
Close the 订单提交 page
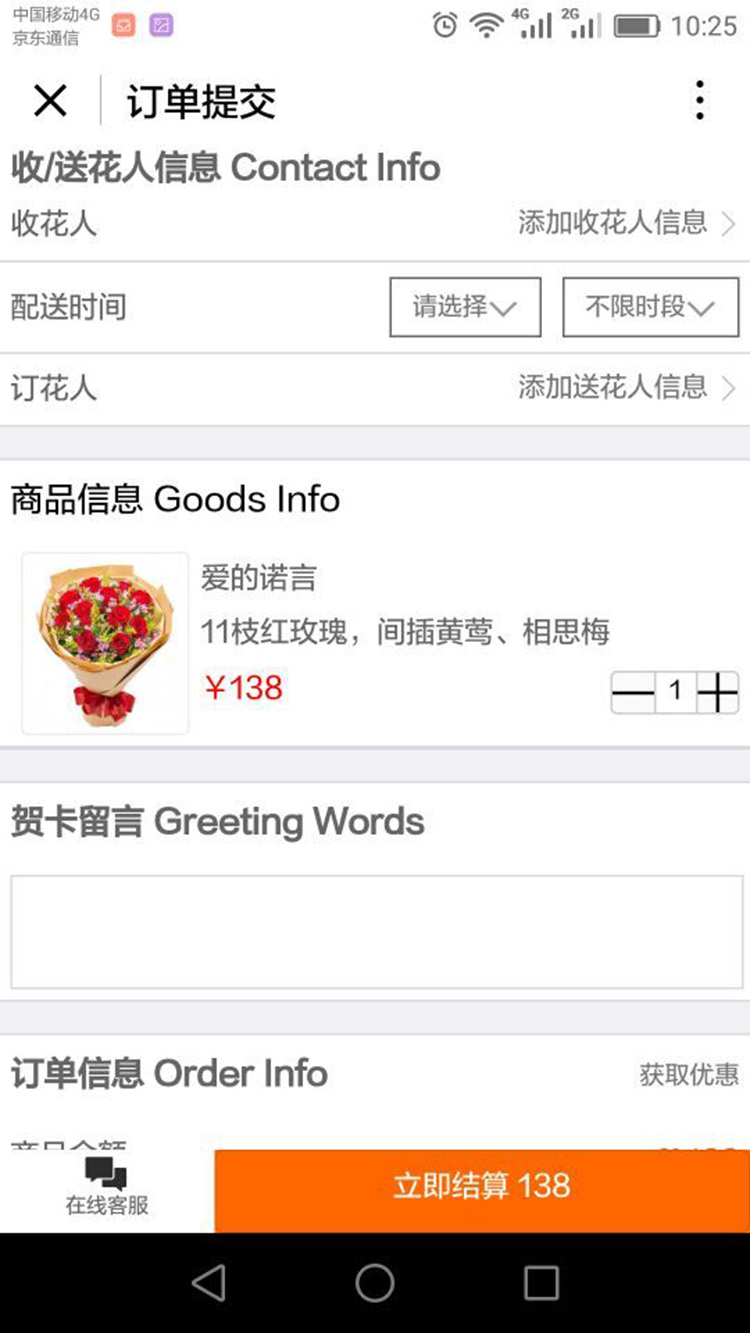50,101
